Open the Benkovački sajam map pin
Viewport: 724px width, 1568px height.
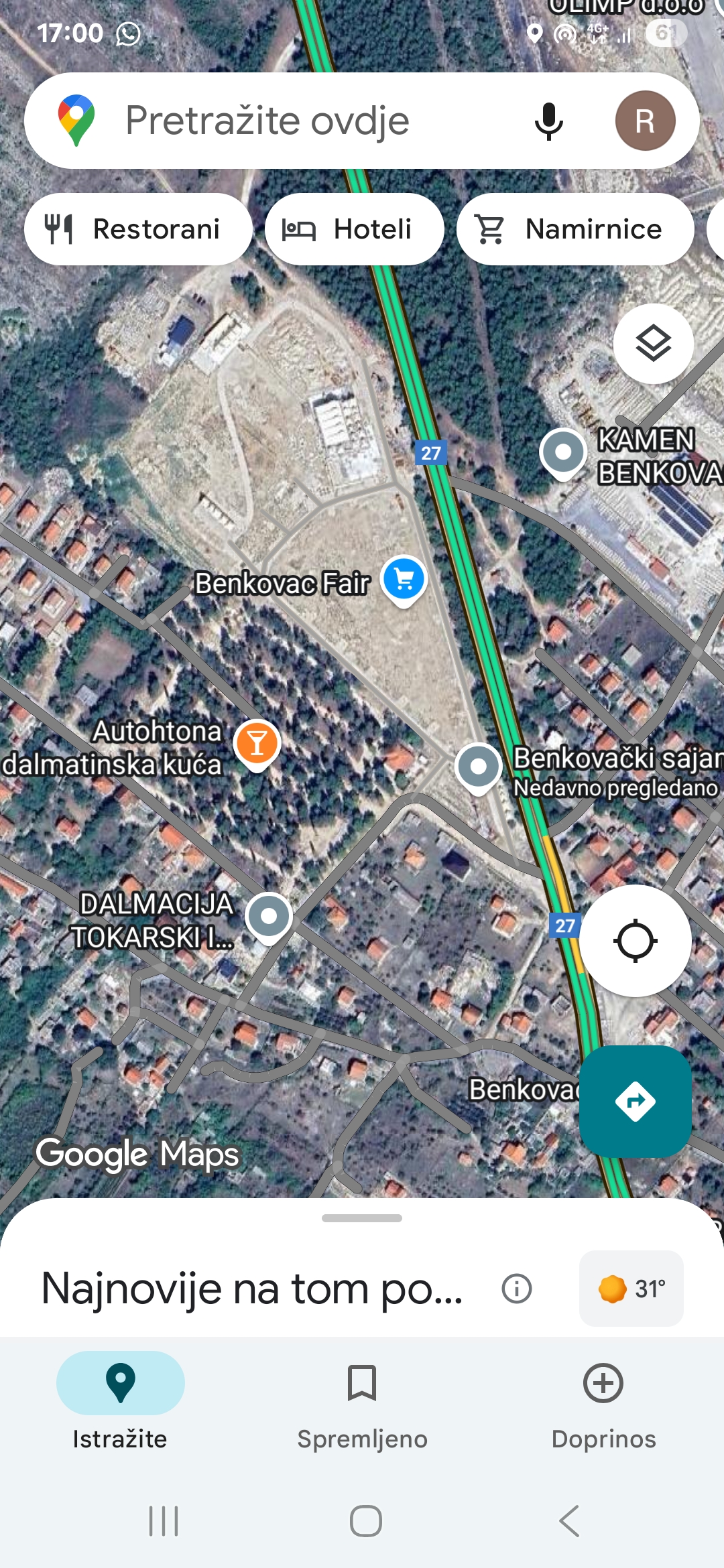point(478,768)
